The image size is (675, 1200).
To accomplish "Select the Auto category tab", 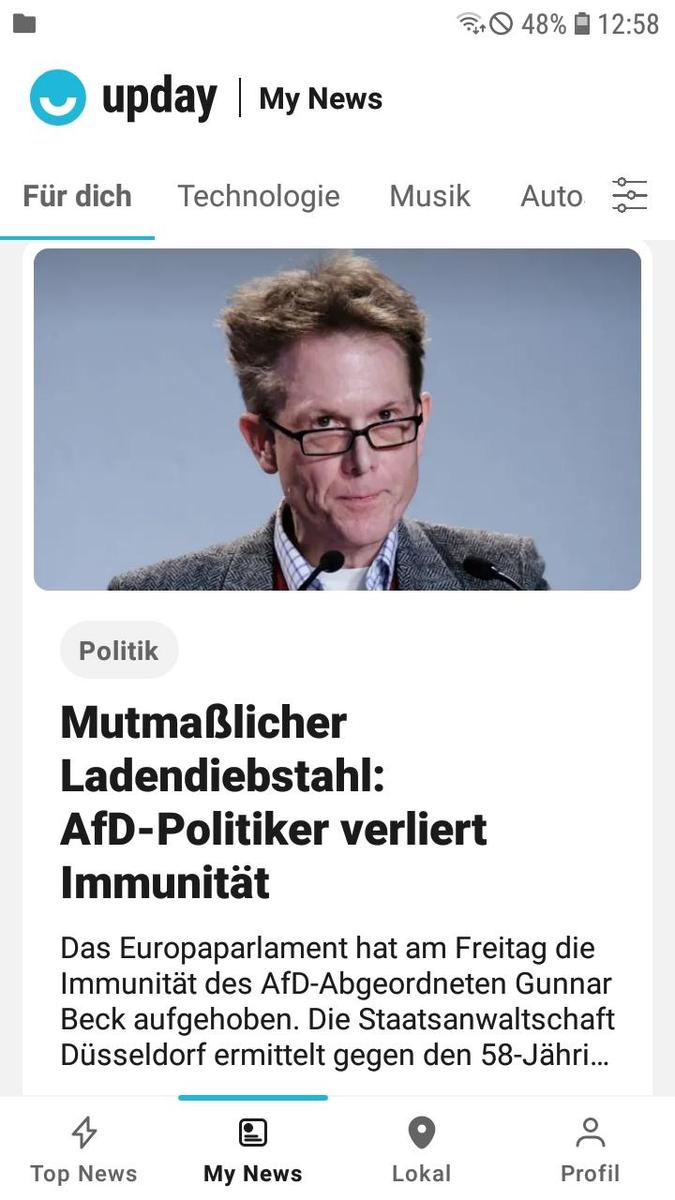I will [550, 196].
